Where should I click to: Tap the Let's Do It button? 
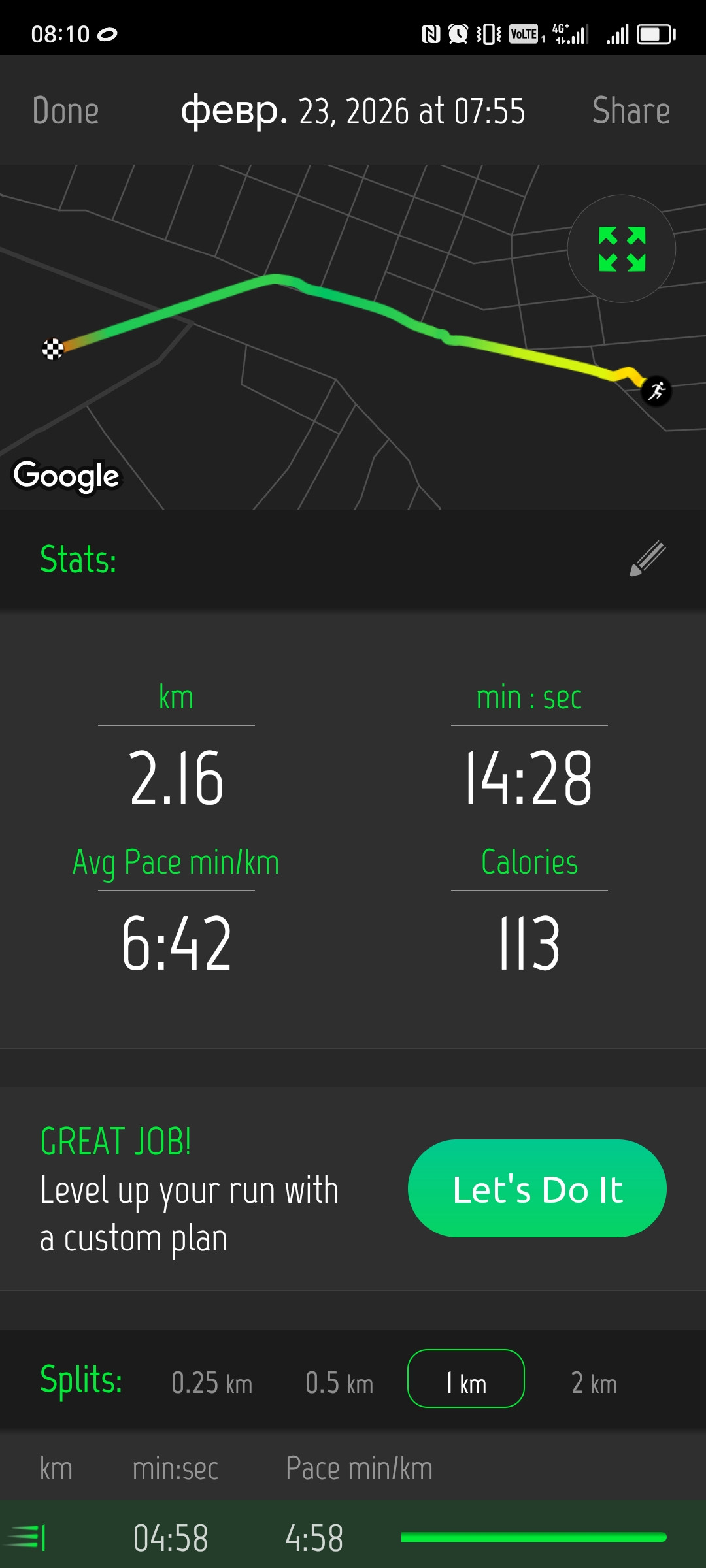pos(537,1188)
